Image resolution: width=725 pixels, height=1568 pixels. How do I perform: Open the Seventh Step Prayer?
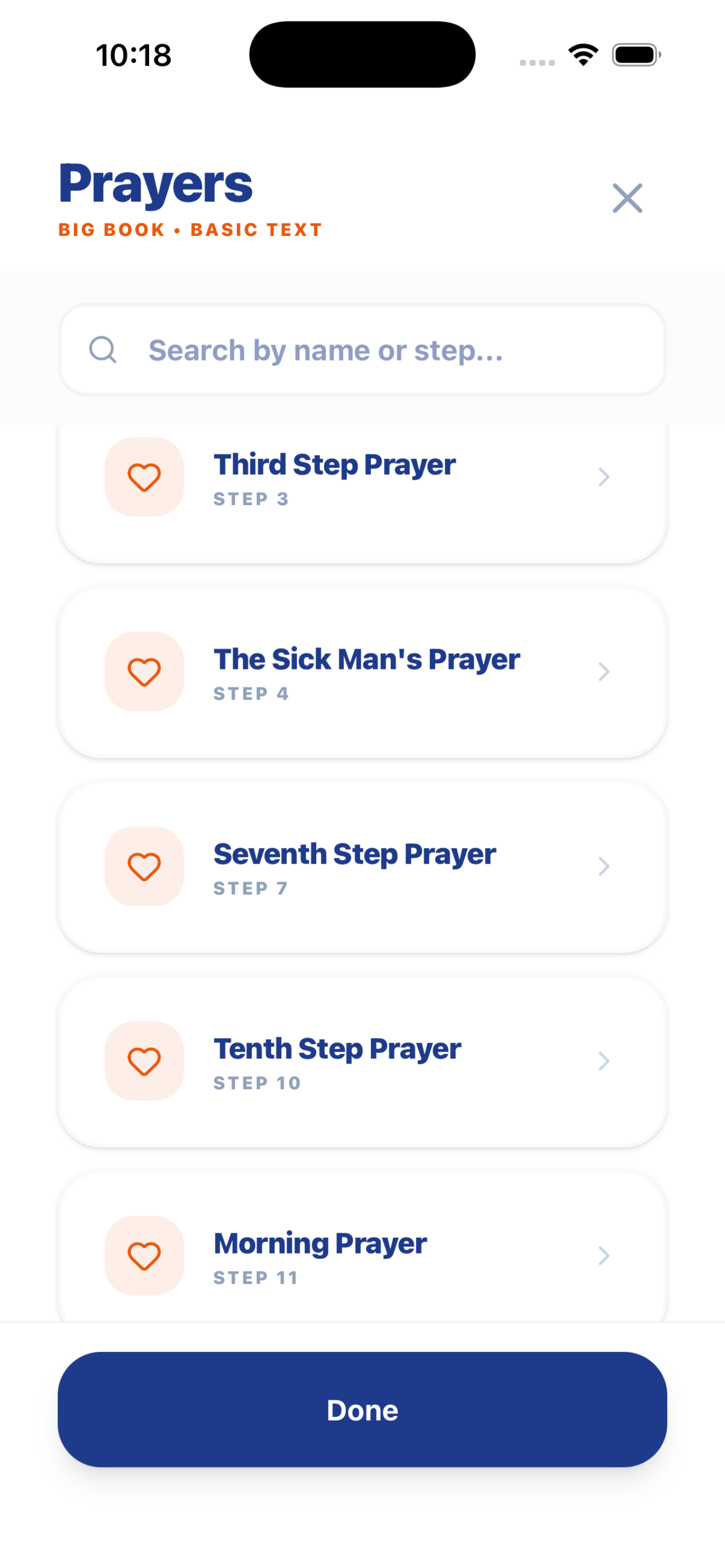click(x=362, y=867)
